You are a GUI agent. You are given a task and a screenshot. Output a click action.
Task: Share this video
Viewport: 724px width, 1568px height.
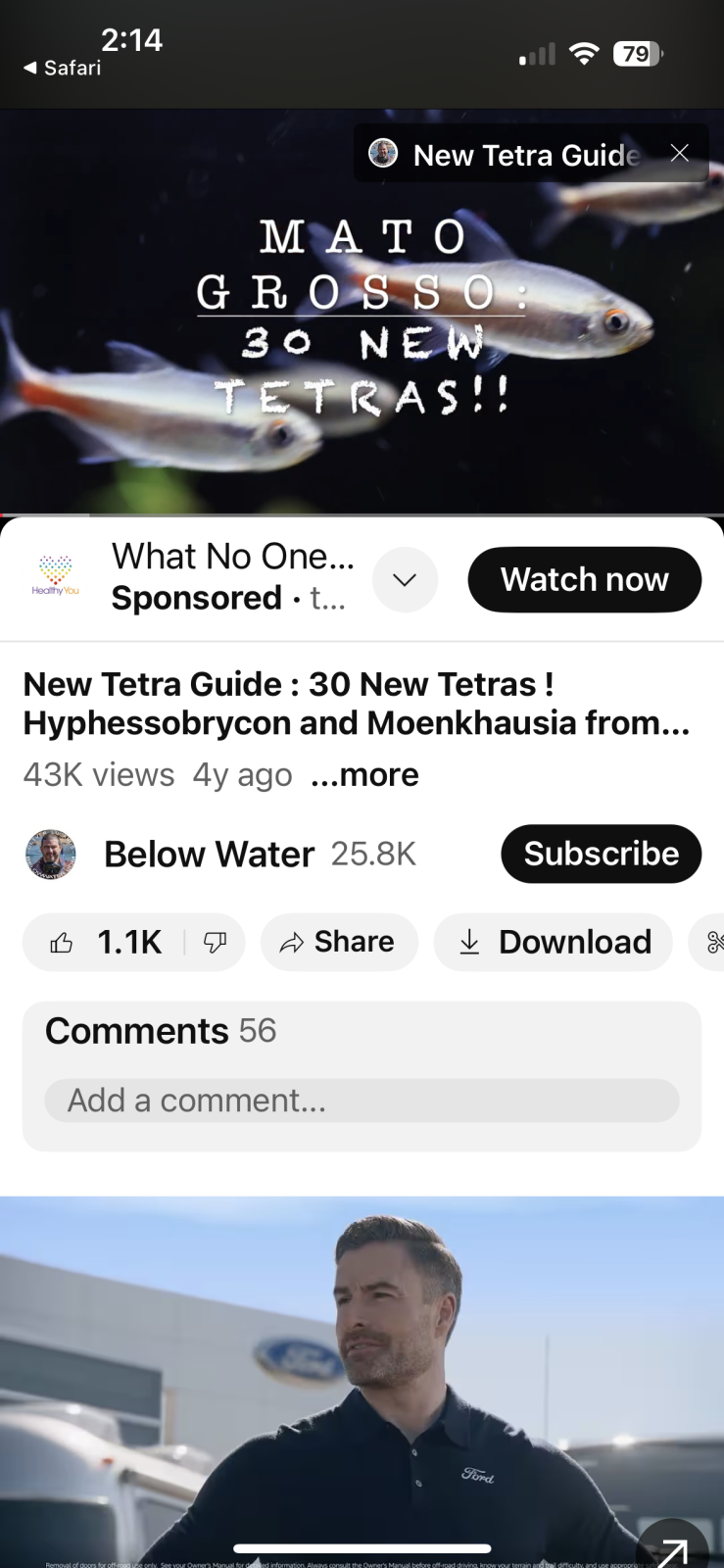point(339,942)
